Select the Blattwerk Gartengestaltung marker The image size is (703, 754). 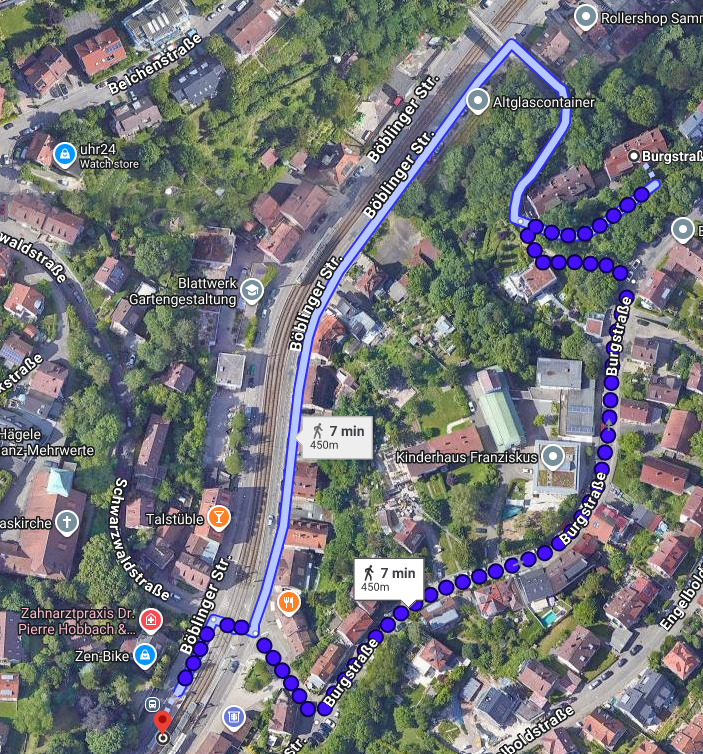coord(252,291)
